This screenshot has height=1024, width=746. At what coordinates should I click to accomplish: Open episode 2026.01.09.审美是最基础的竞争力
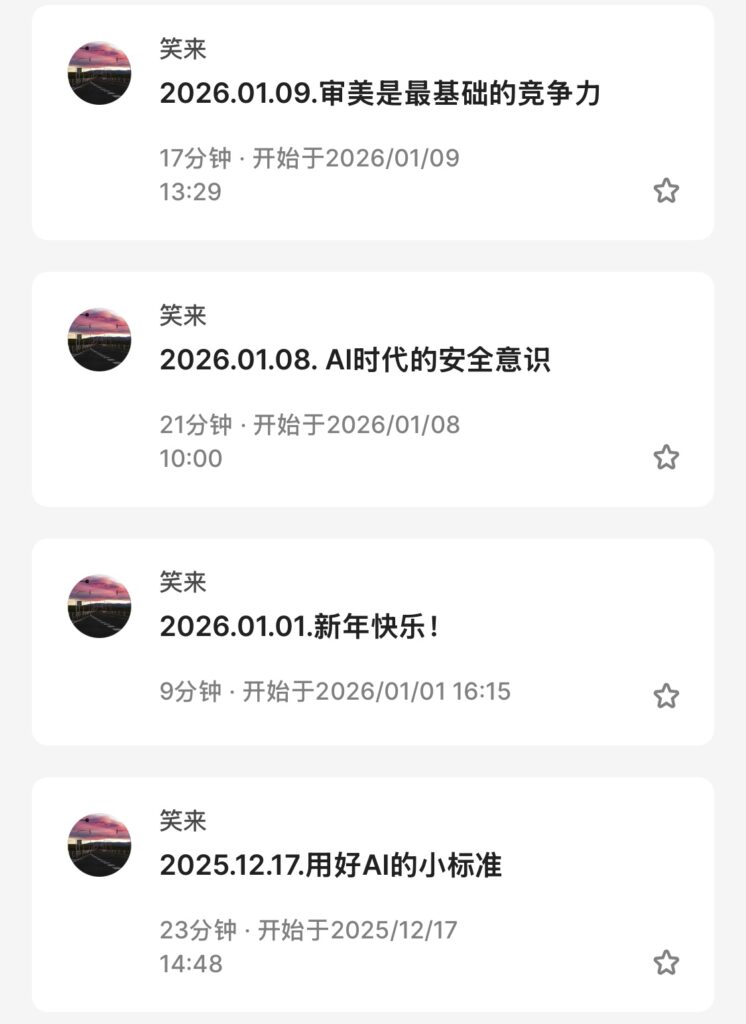coord(379,92)
